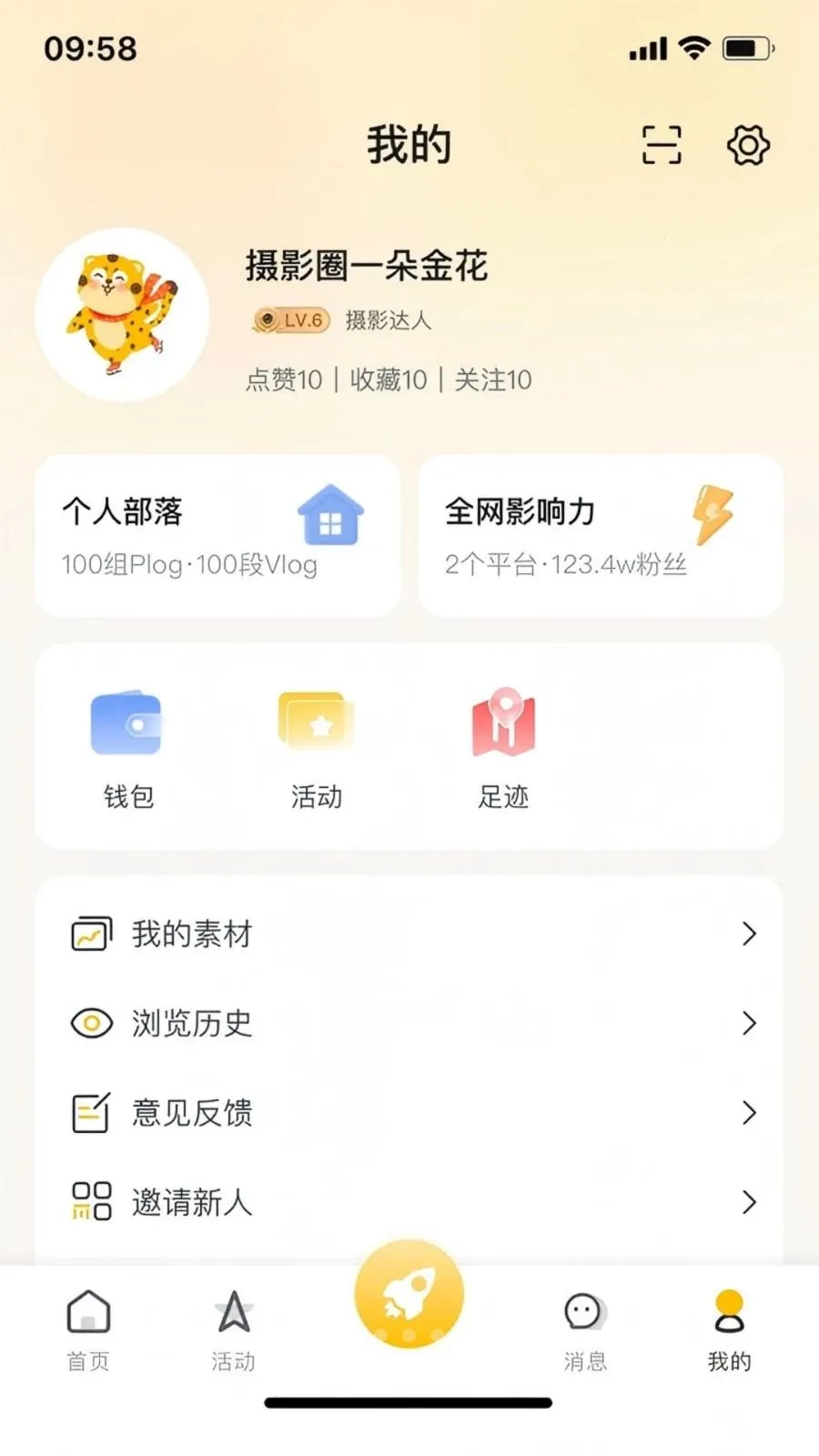Open the 个人部落 card

tap(217, 536)
